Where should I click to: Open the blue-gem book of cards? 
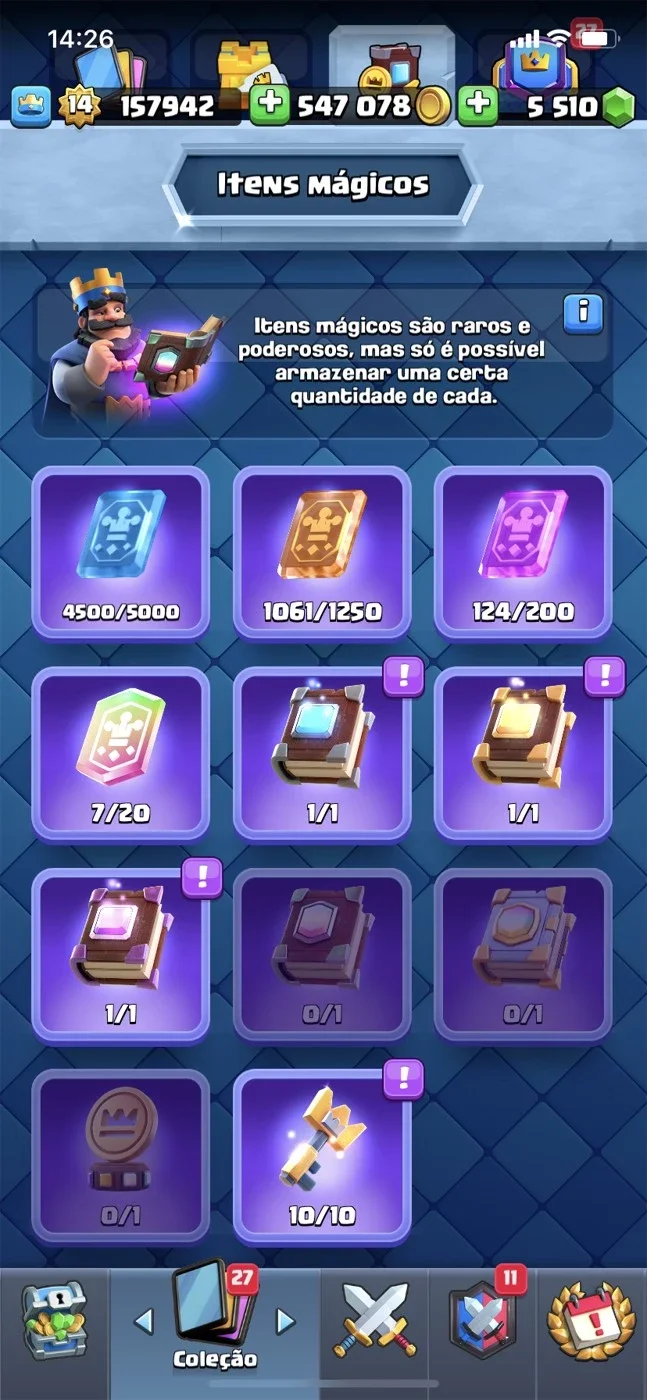(322, 753)
